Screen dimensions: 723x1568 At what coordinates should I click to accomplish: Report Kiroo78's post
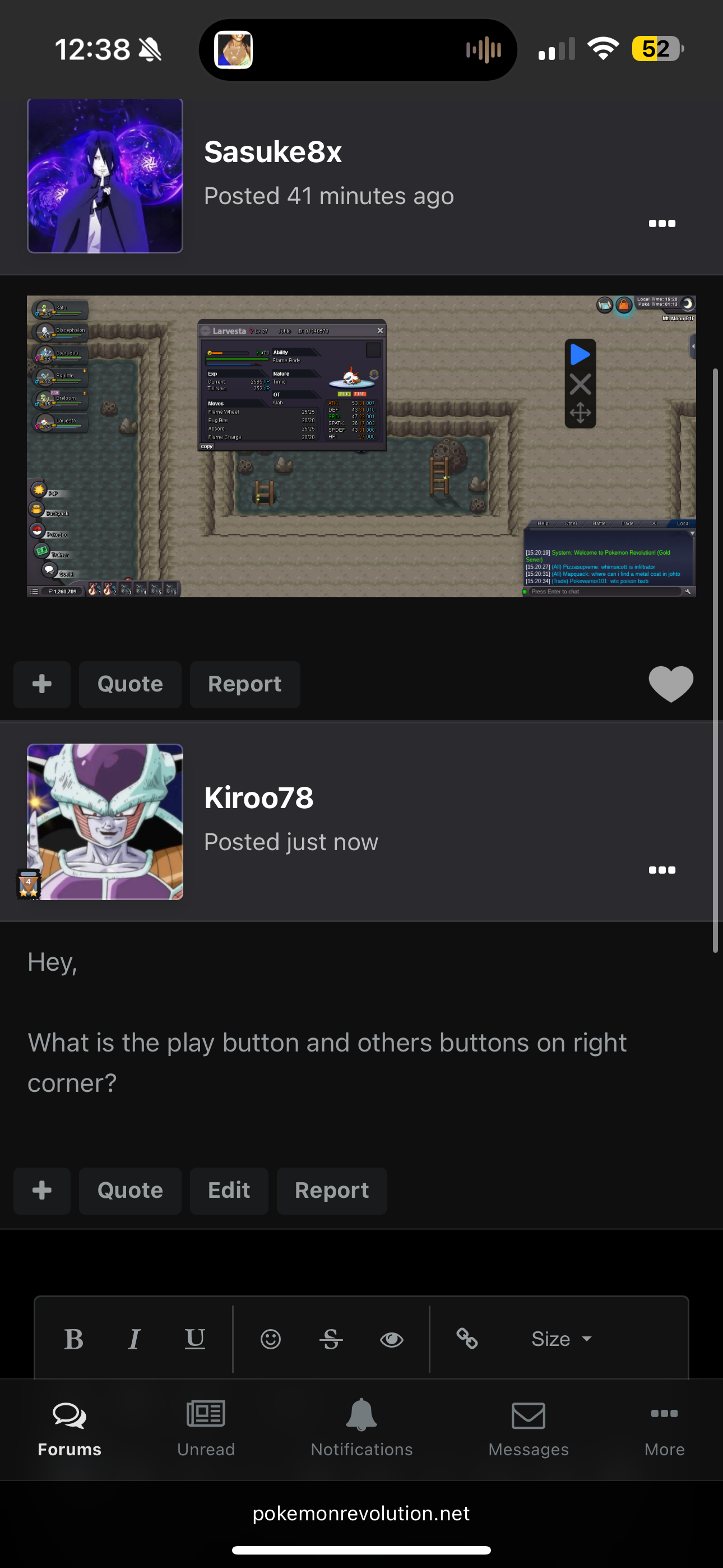(332, 1191)
